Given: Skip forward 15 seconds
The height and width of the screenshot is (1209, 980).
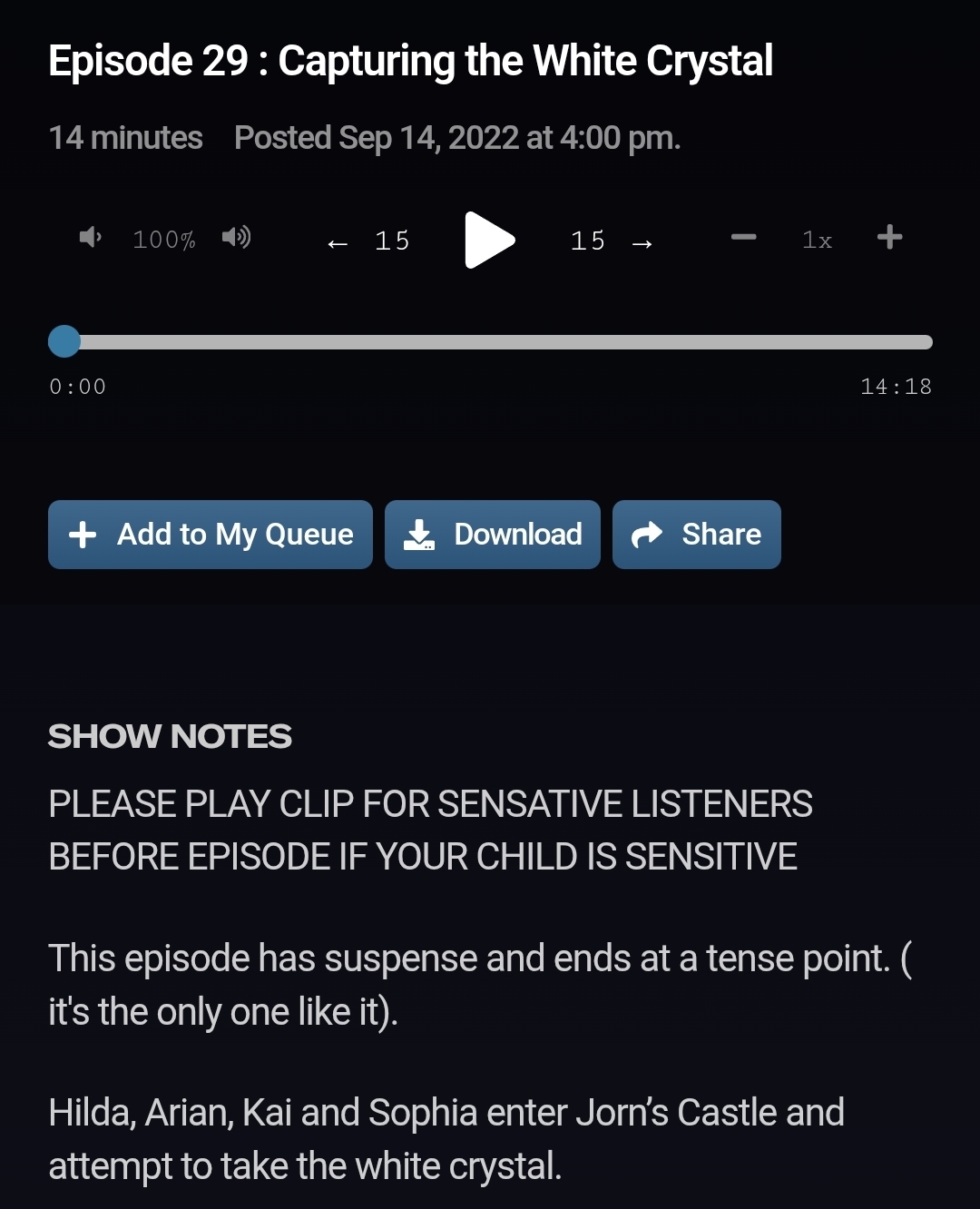Looking at the screenshot, I should 612,241.
